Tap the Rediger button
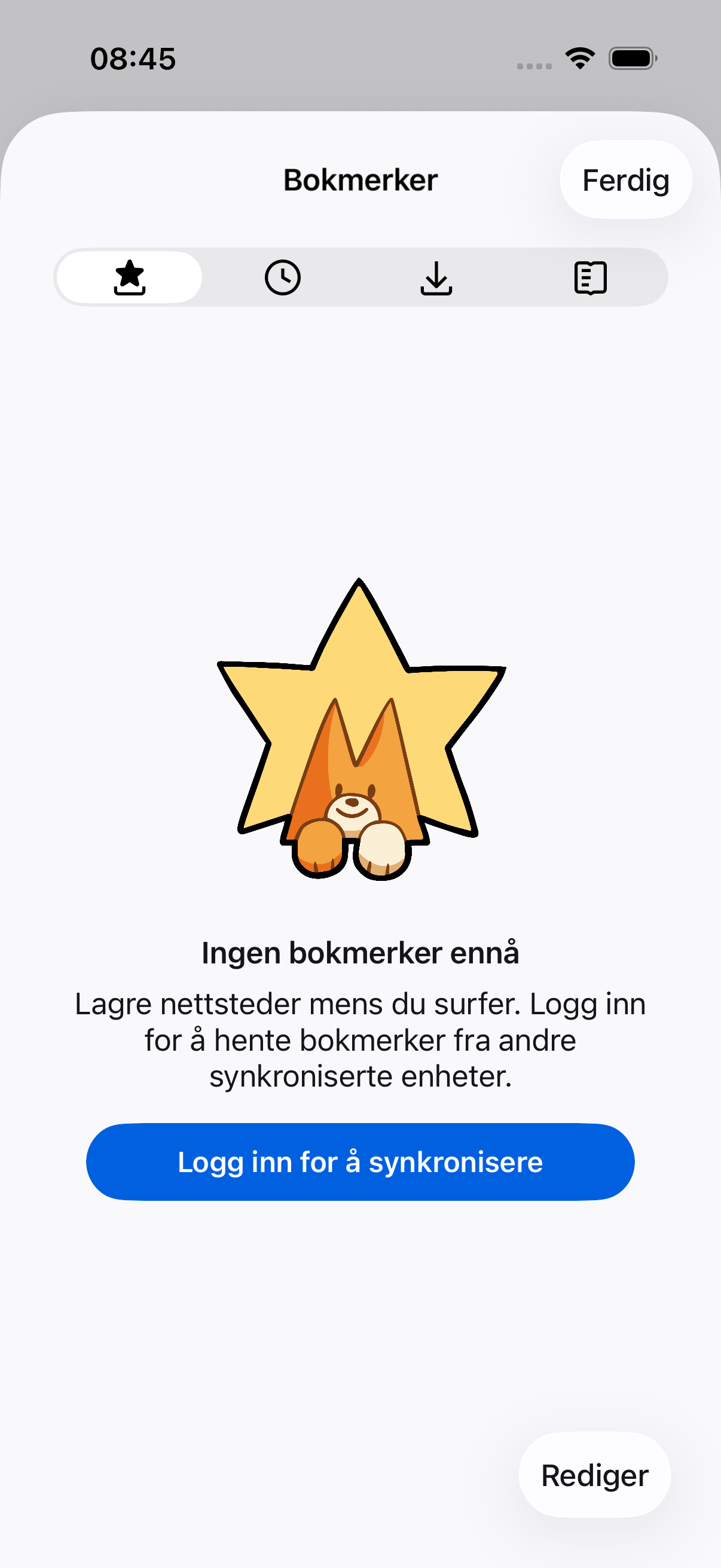Screen dimensions: 721x1568 point(594,1475)
